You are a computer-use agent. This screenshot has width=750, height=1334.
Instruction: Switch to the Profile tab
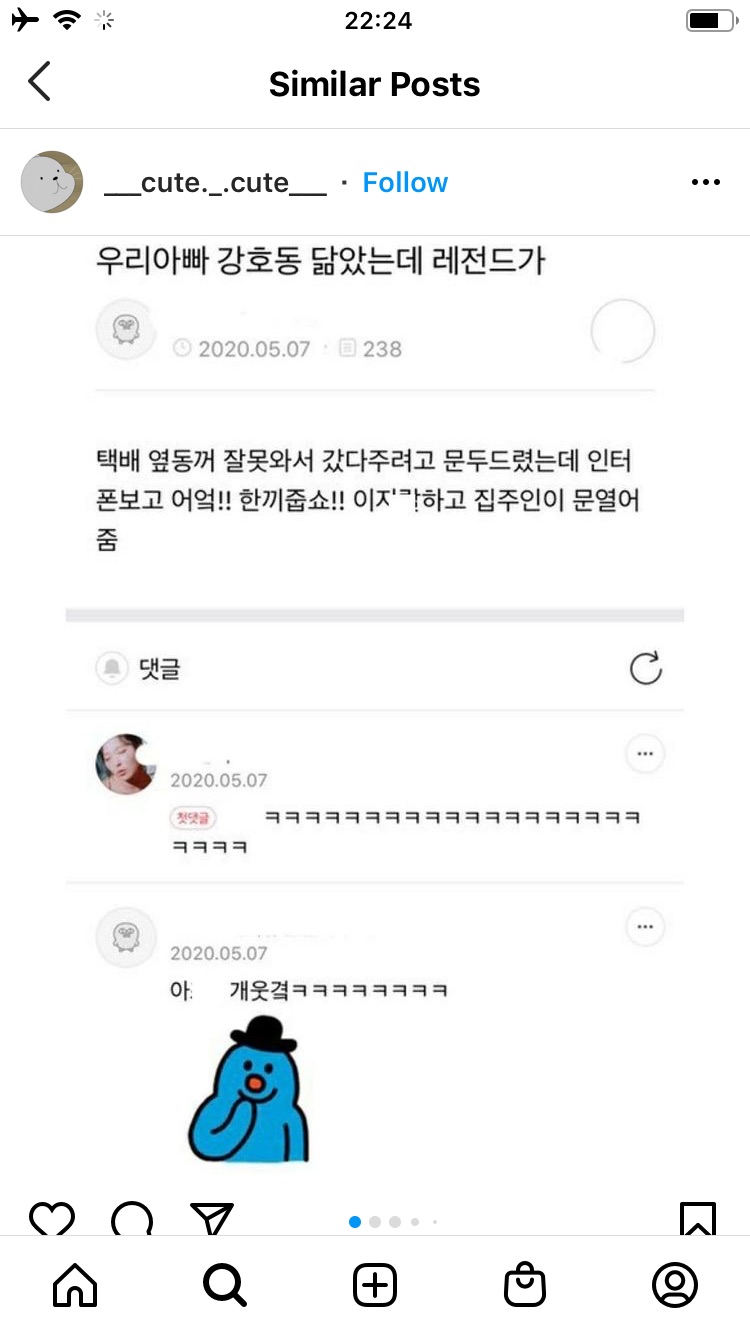pyautogui.click(x=675, y=1285)
